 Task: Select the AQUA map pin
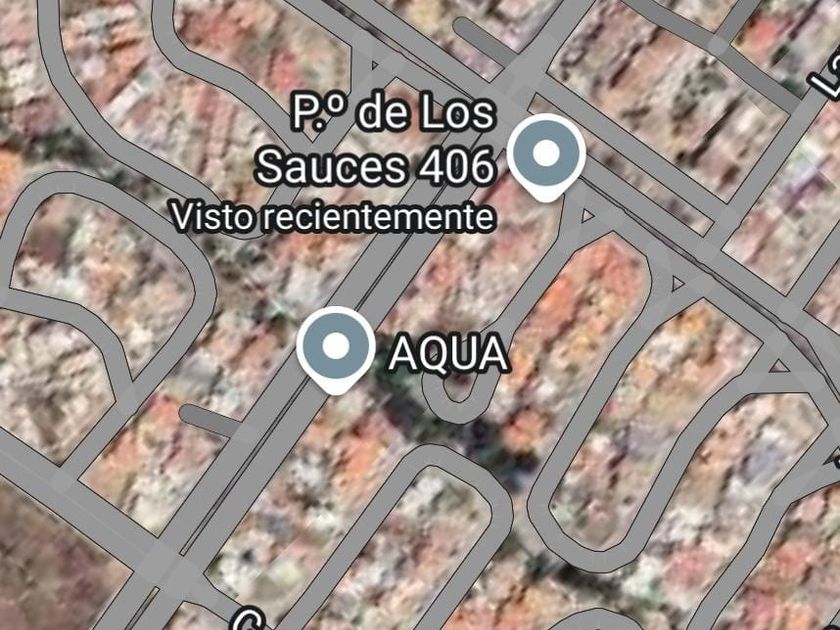[336, 349]
